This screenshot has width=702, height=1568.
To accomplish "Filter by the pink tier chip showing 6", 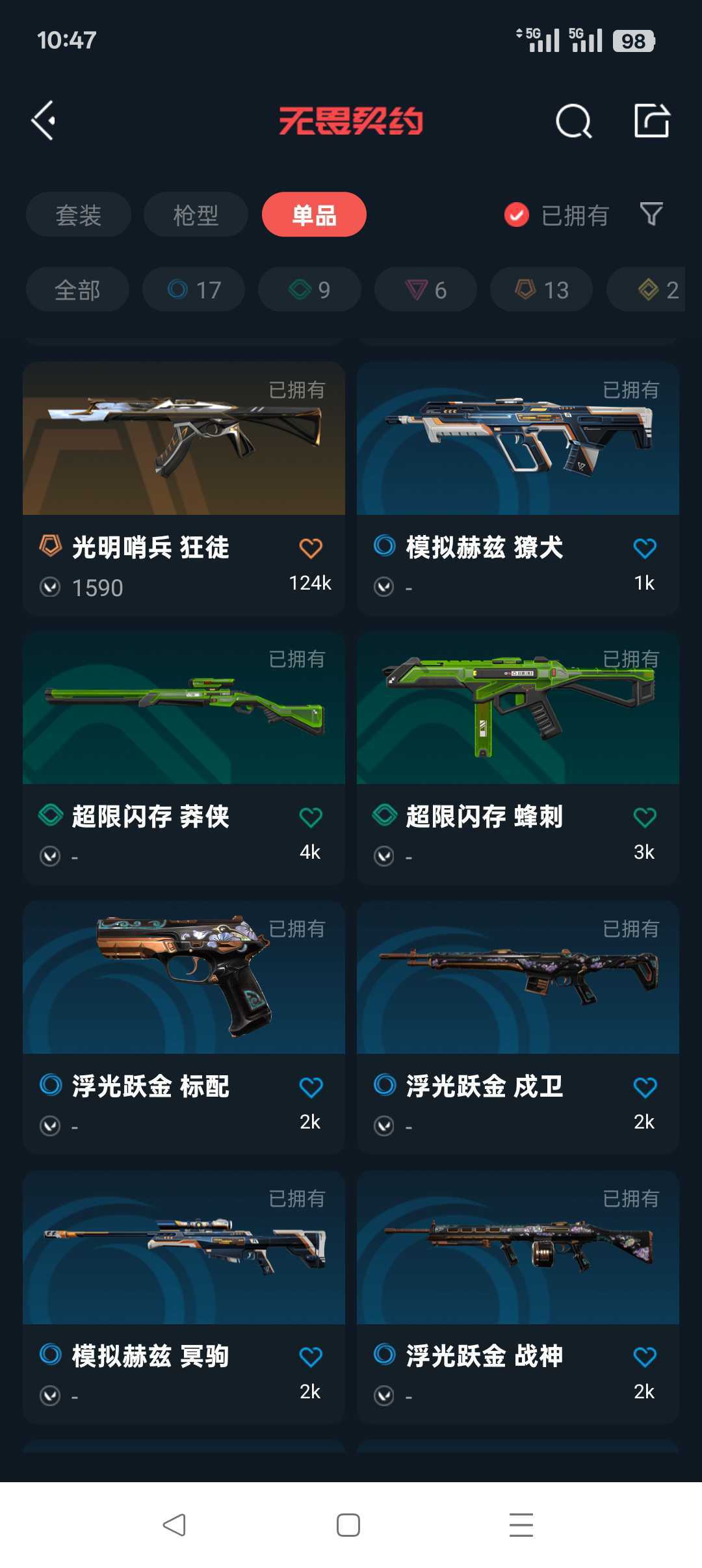I will (426, 289).
